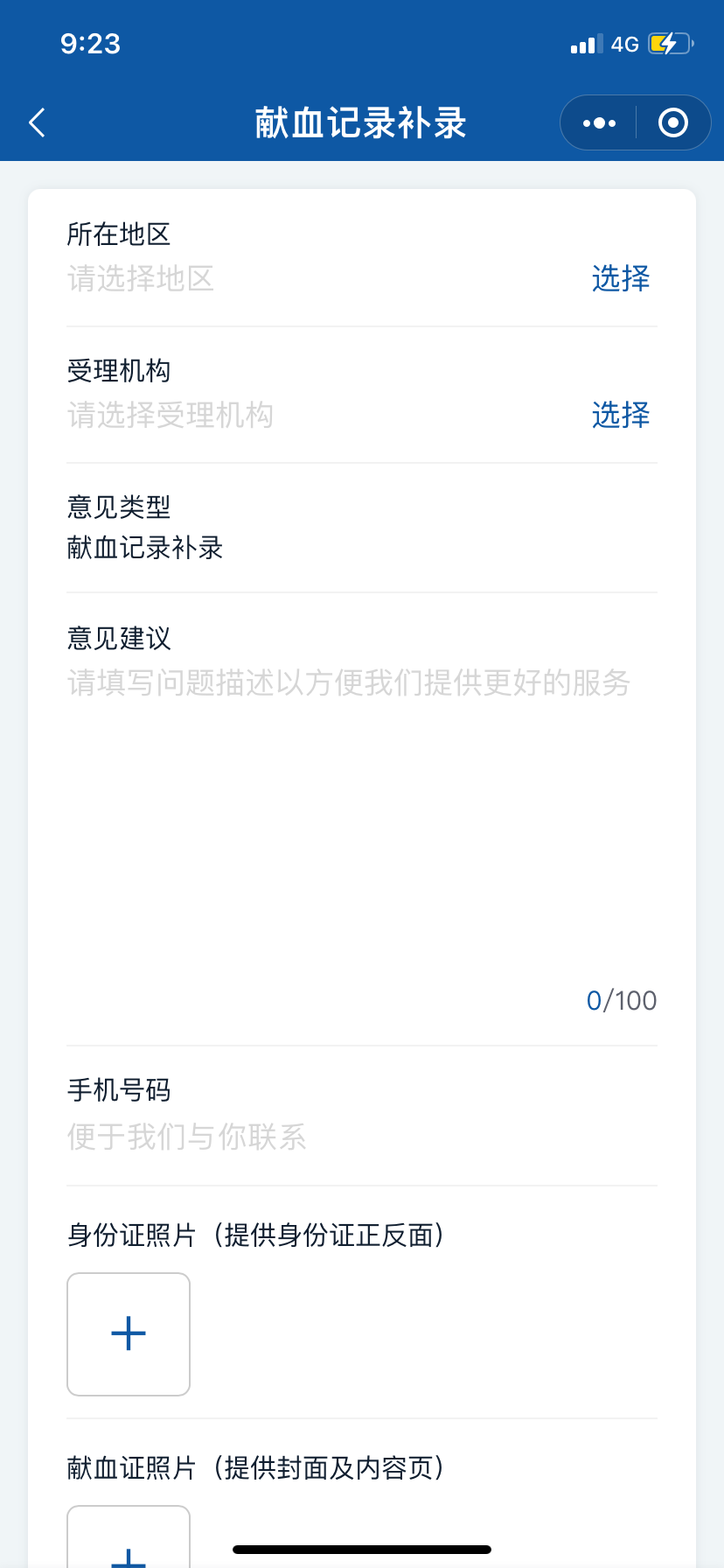724x1568 pixels.
Task: Enter the 手机号码 field
Action: point(360,1137)
